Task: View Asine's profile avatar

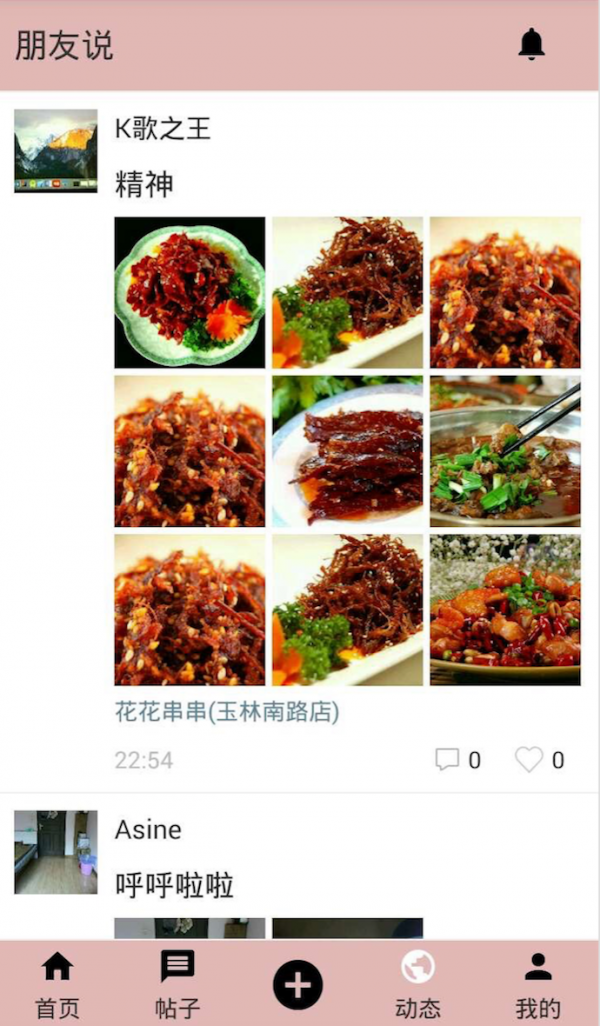Action: (x=56, y=852)
